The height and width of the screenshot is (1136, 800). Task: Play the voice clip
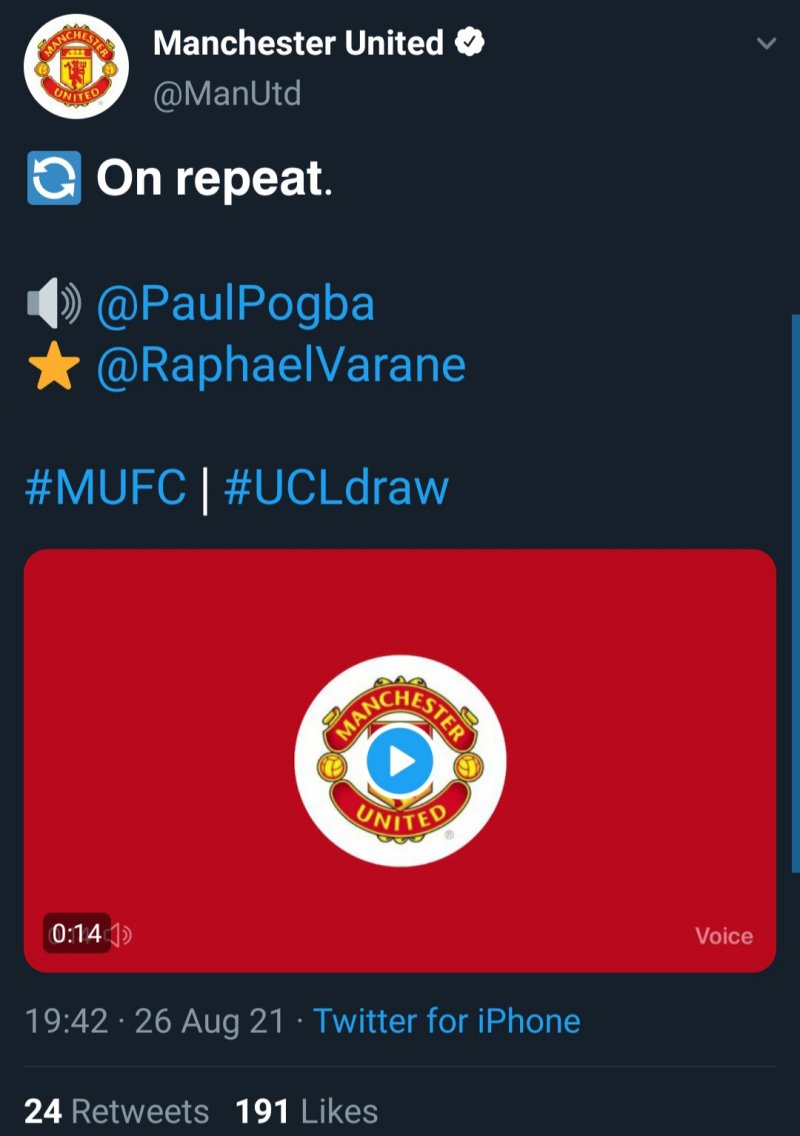tap(400, 761)
